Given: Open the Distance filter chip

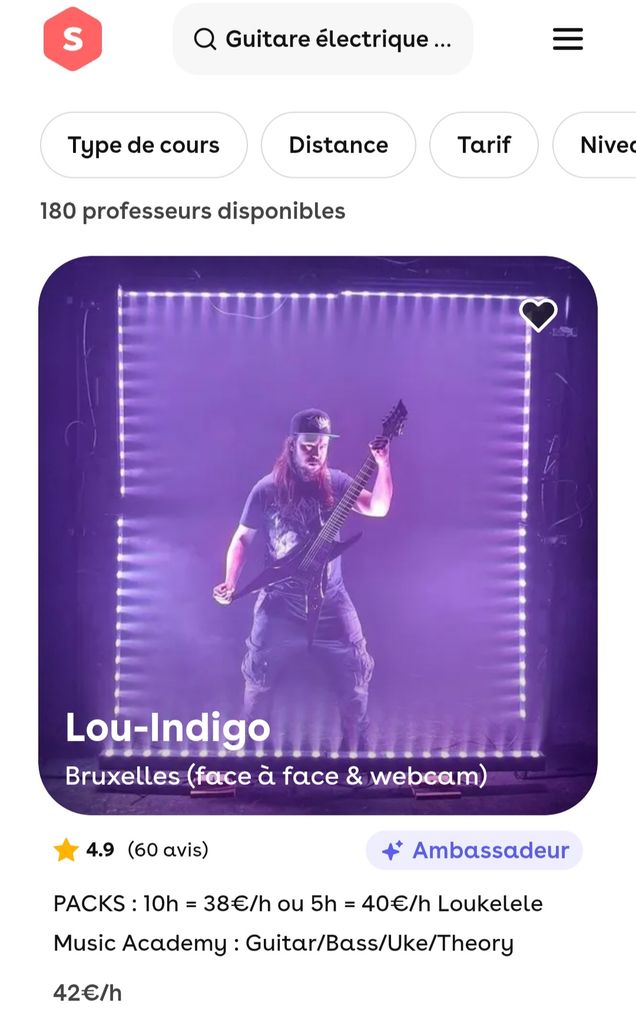Looking at the screenshot, I should coord(338,145).
